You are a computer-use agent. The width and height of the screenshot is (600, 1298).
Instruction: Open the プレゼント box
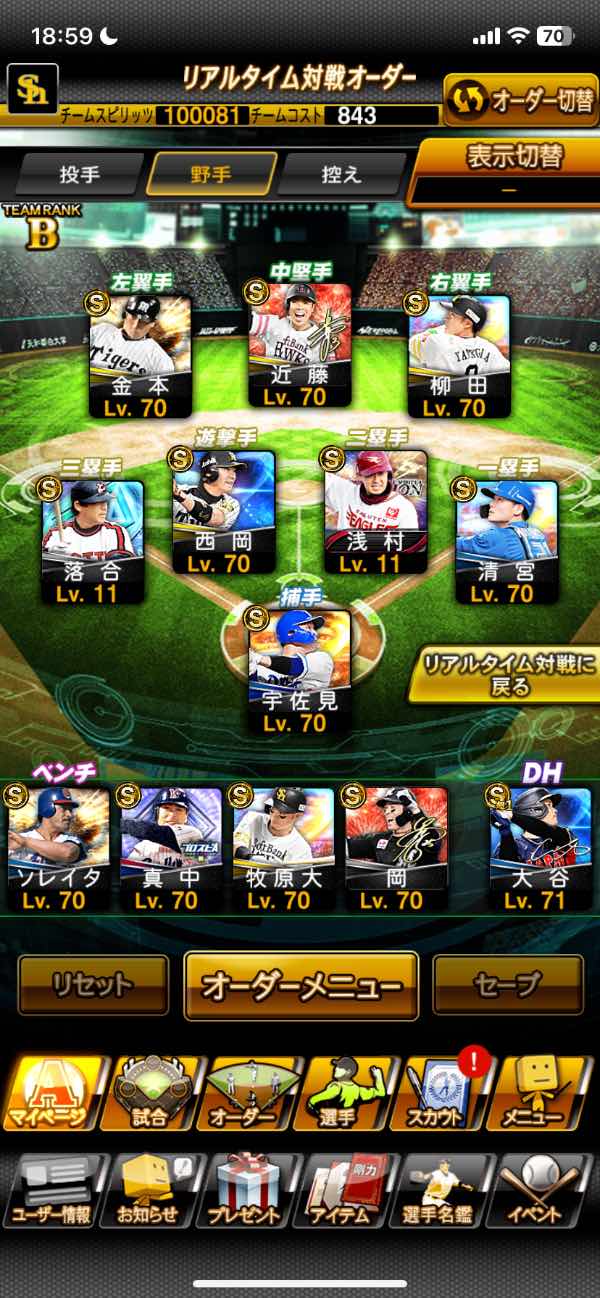point(251,1190)
